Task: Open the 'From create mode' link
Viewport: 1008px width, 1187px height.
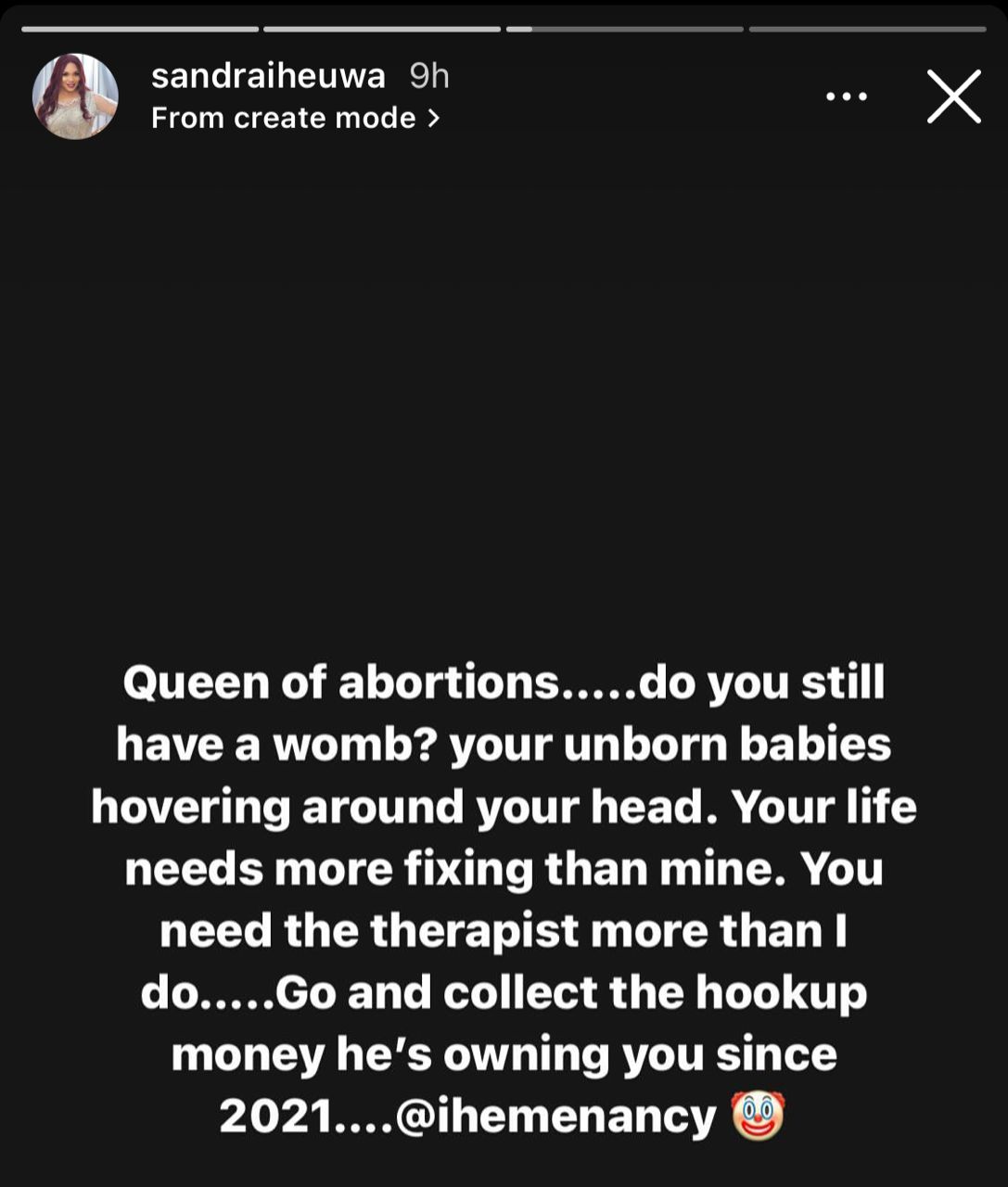Action: click(x=295, y=118)
